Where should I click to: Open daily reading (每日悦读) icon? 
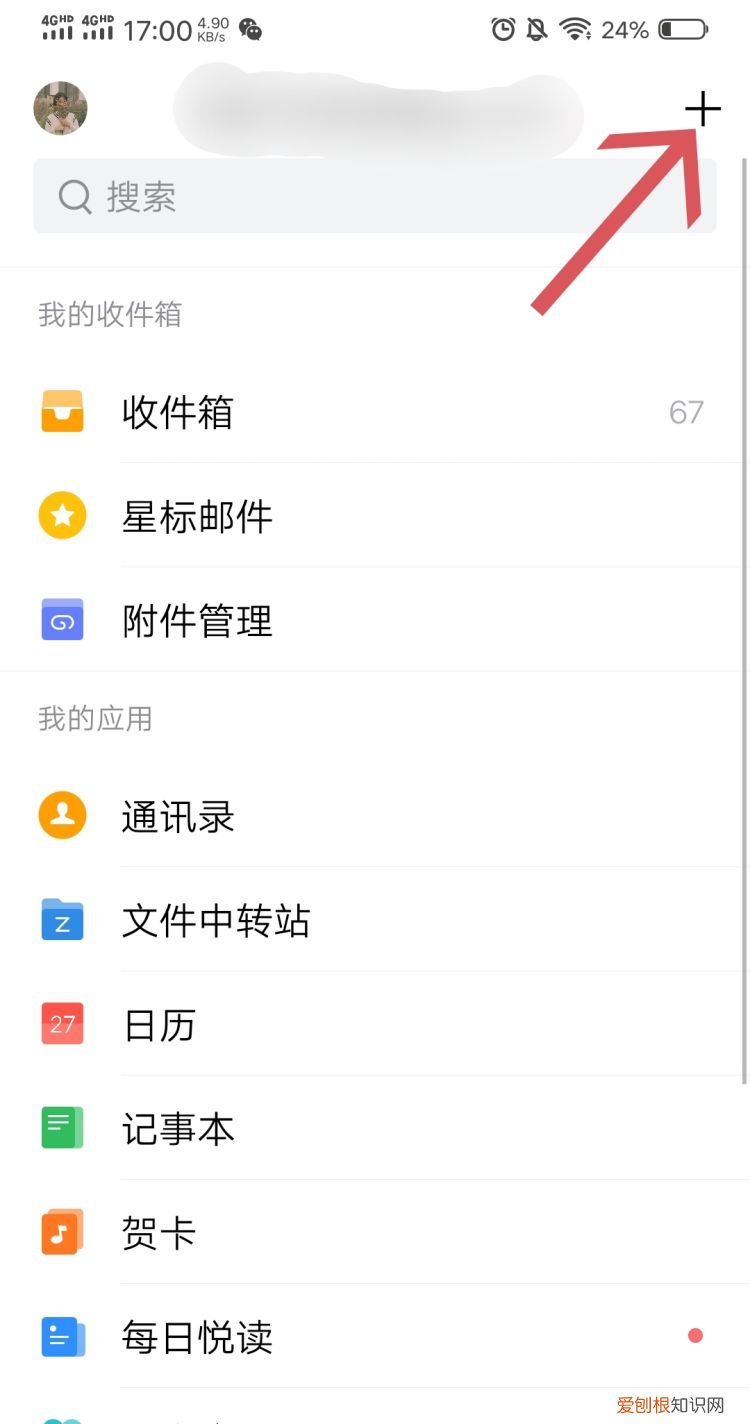click(61, 1337)
